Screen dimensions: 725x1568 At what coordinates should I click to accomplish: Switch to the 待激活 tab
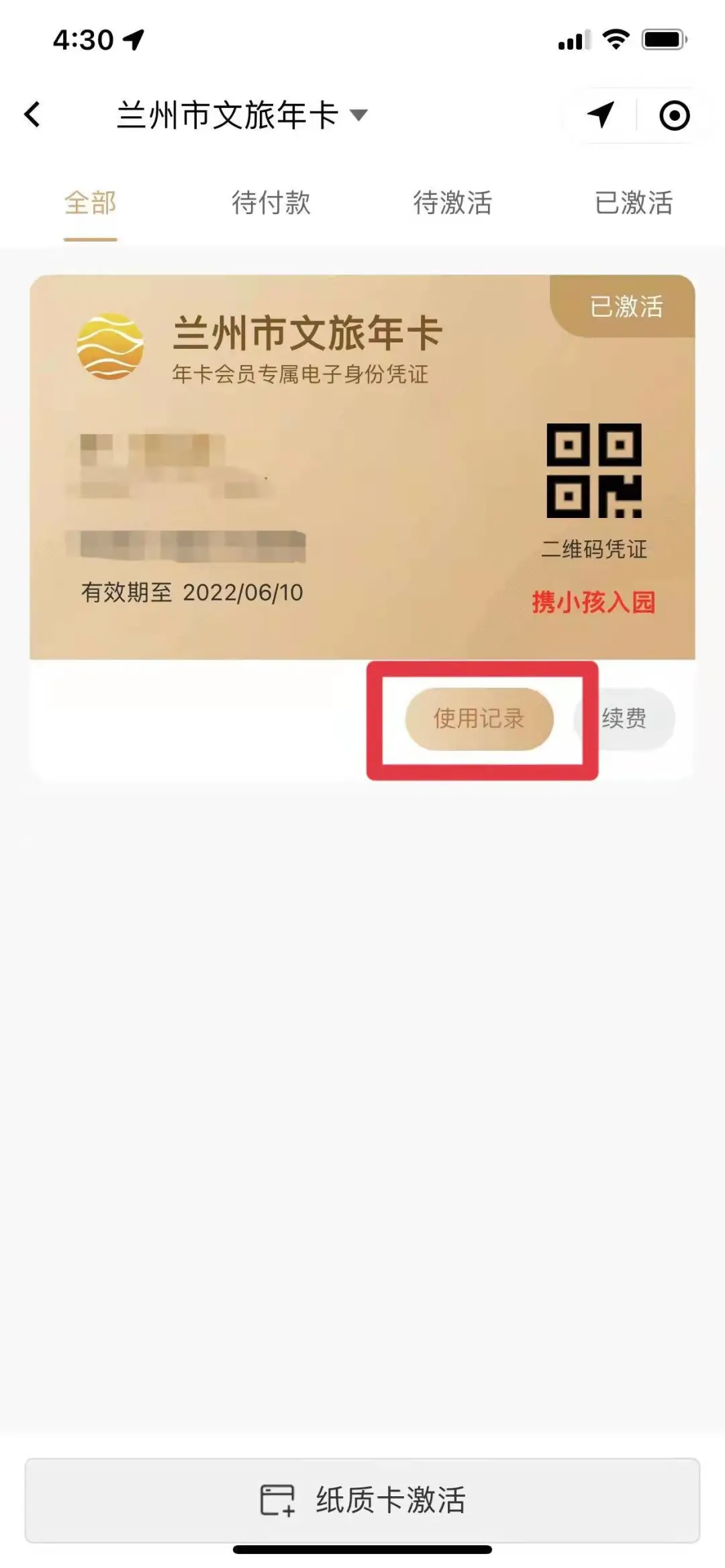[454, 203]
